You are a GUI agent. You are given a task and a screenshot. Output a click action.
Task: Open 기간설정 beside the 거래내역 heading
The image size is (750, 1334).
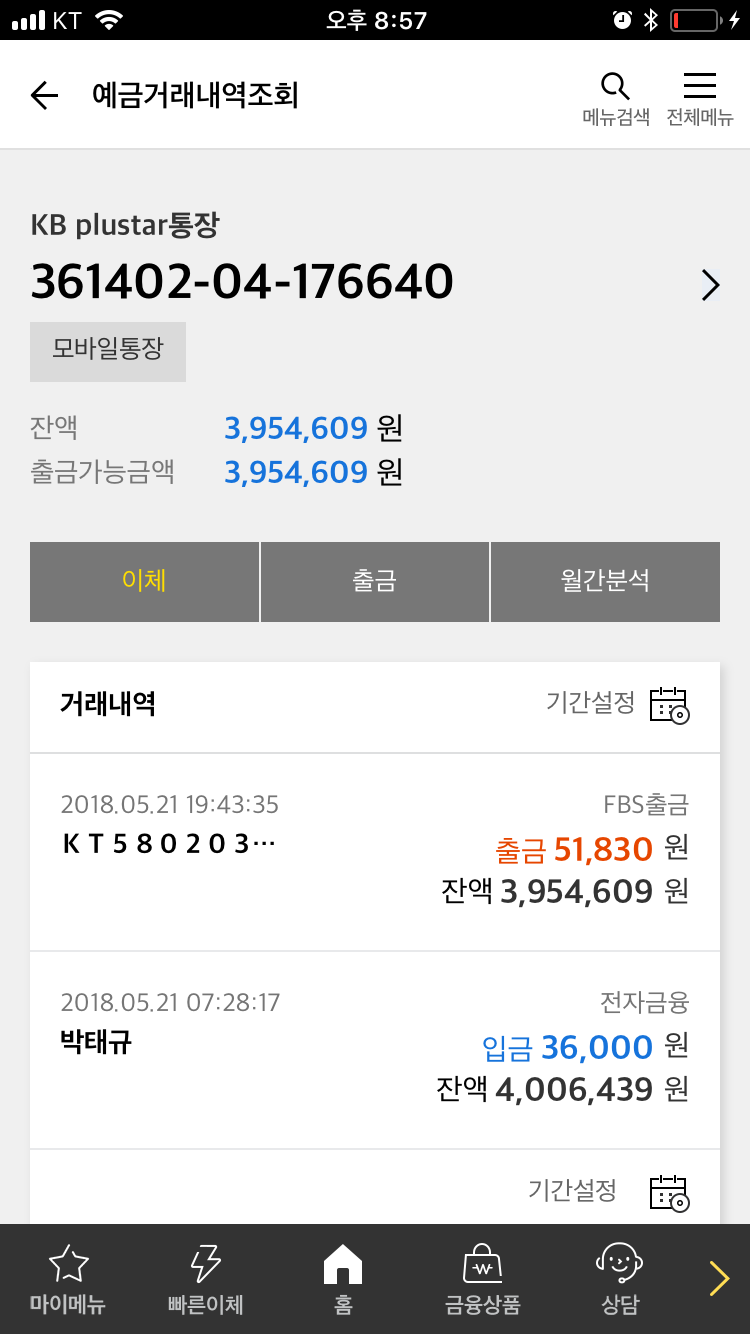pos(618,704)
